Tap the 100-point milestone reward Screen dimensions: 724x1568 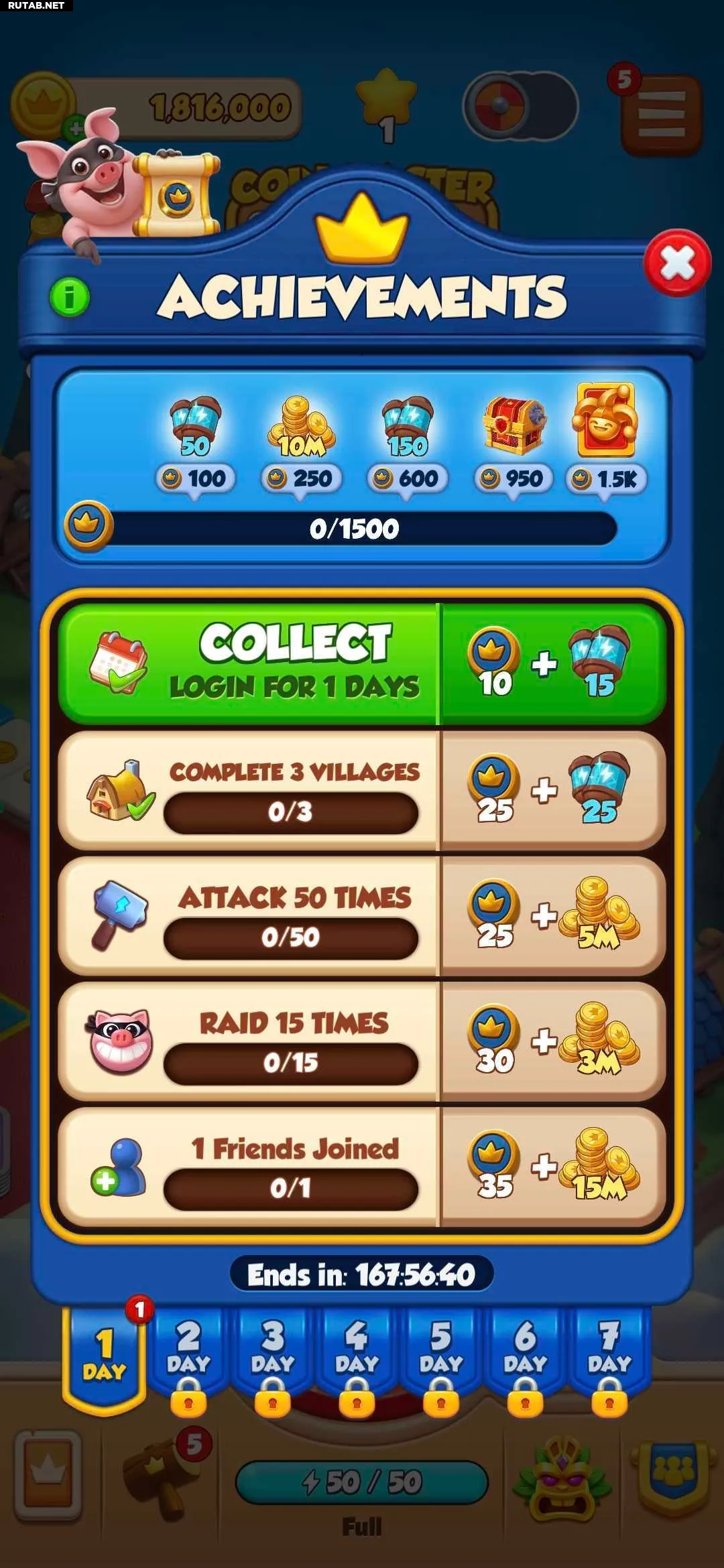coord(195,428)
